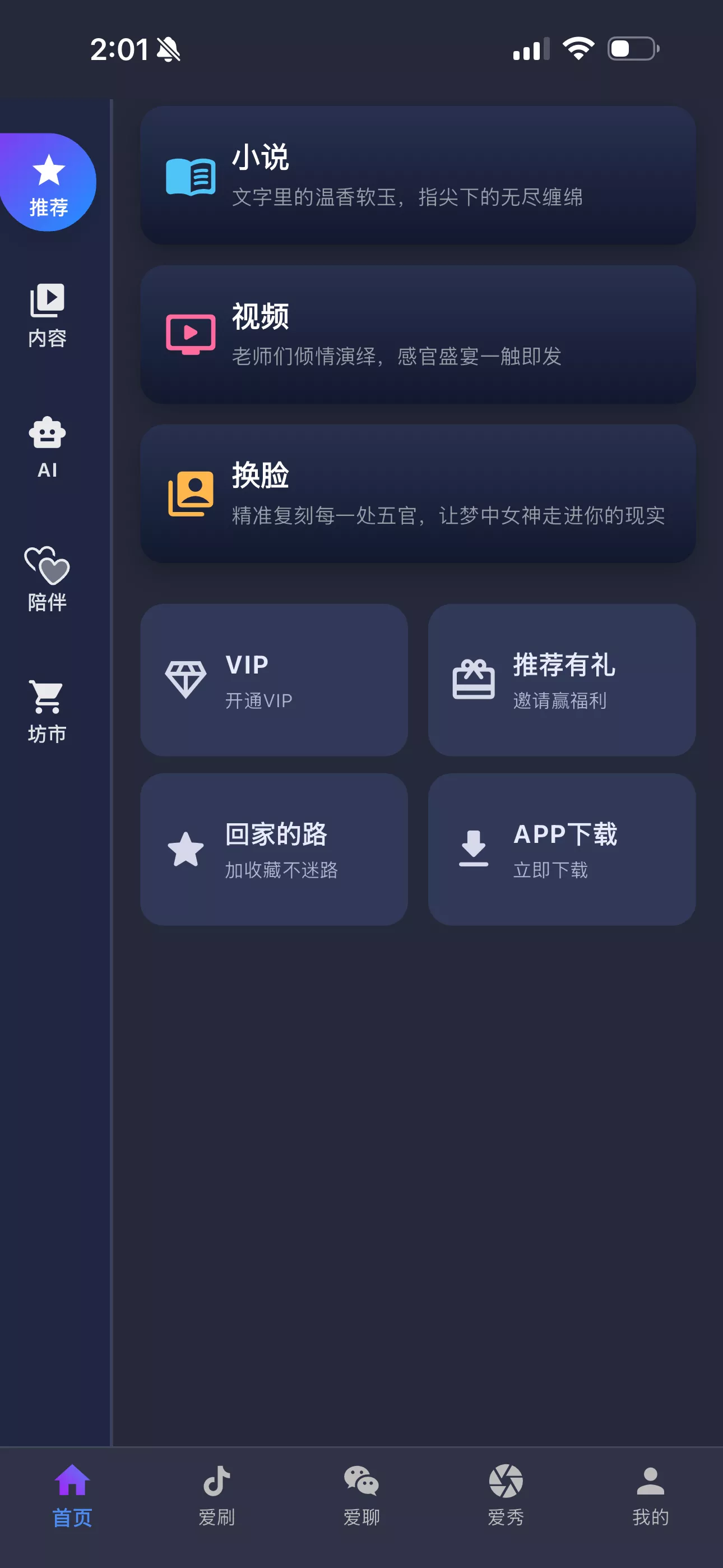Click the download icon on APP下载 card
723x1568 pixels.
(x=474, y=848)
